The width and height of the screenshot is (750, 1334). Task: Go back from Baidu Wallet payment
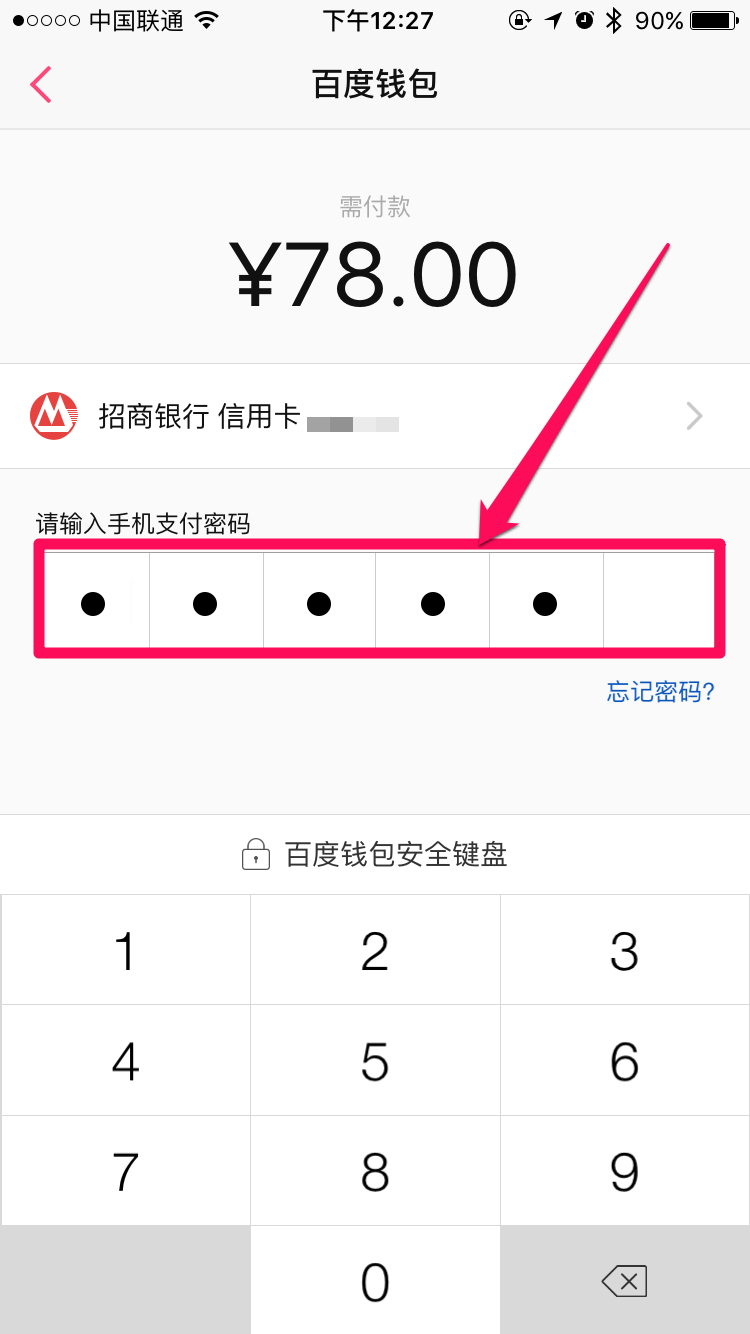coord(41,85)
